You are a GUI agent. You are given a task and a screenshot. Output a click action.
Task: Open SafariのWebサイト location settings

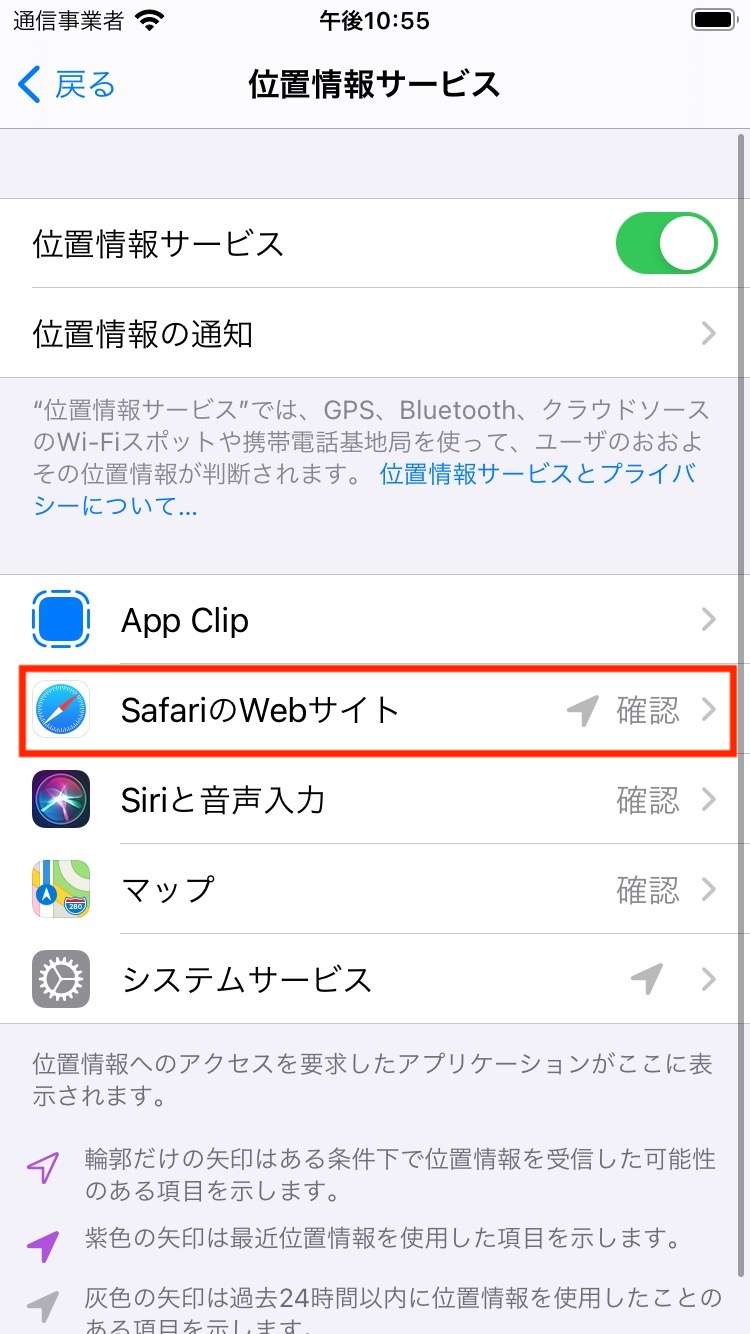pos(374,710)
